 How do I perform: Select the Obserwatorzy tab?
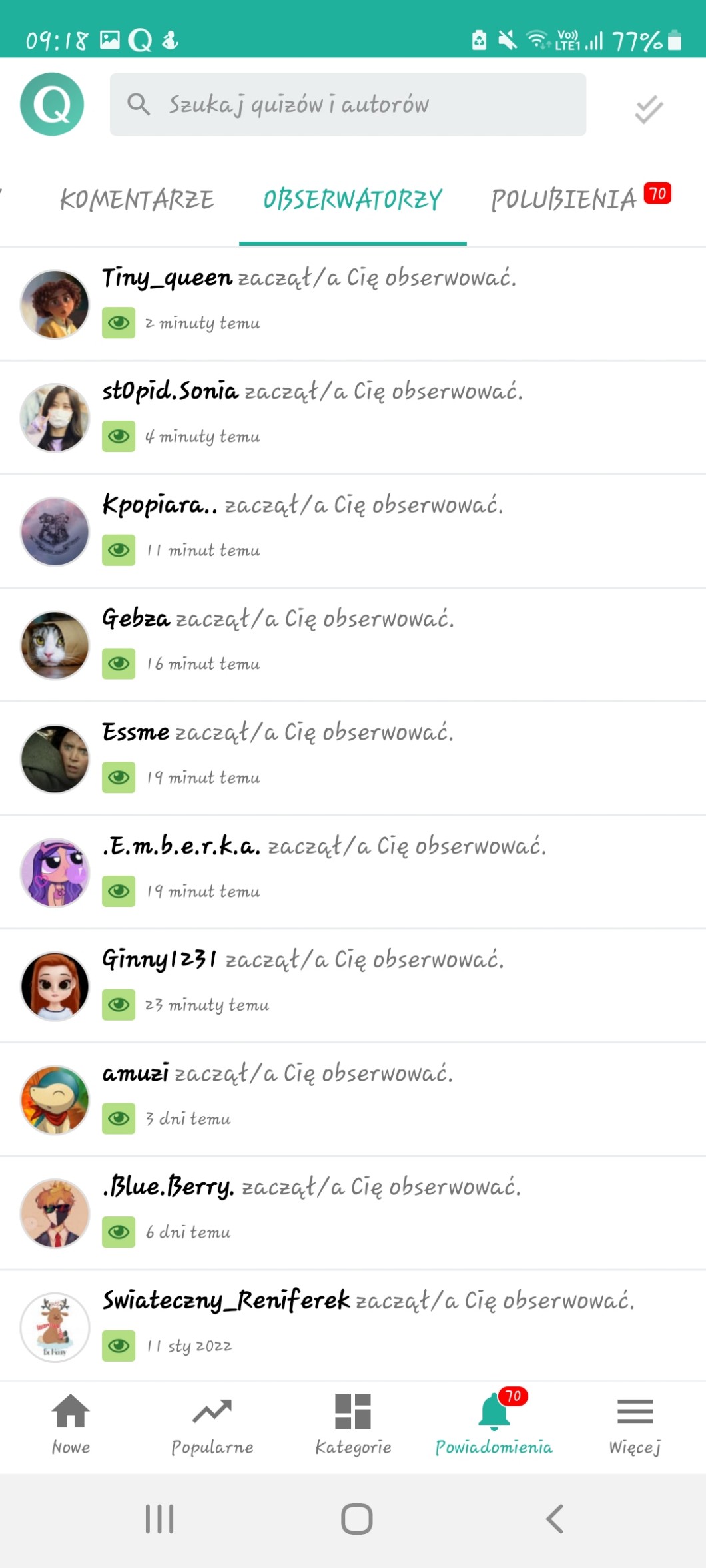pos(352,200)
